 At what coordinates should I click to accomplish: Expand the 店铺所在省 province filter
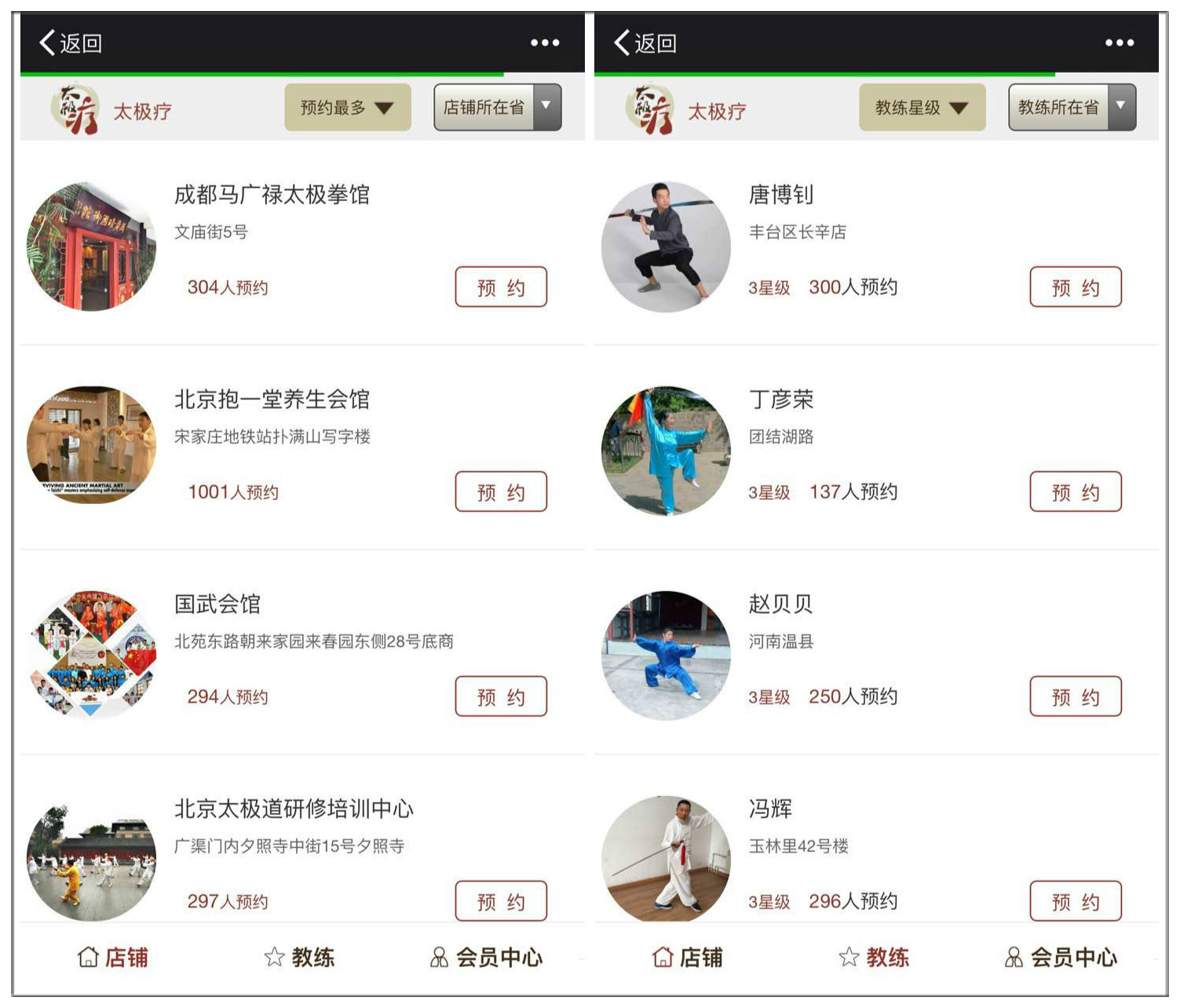point(497,108)
